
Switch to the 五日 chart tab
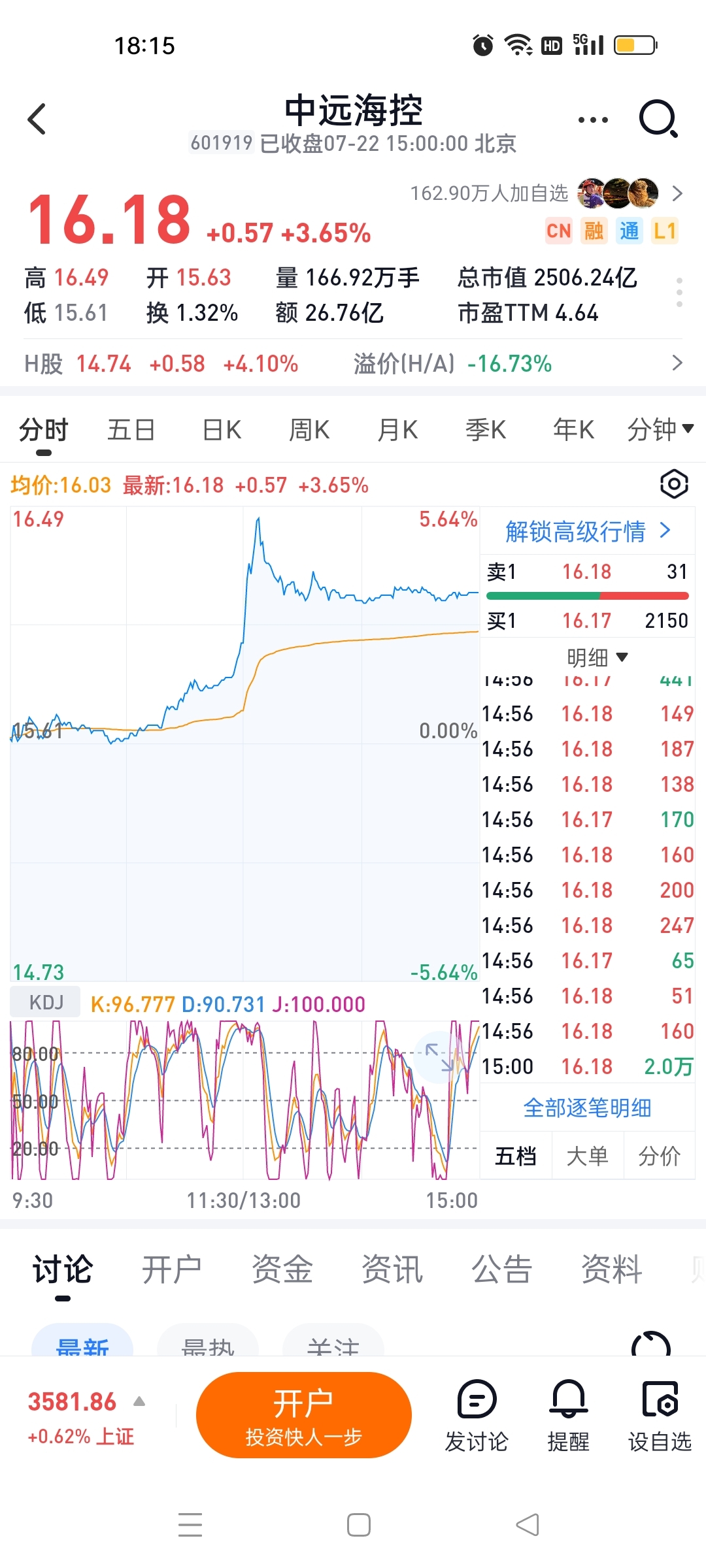(131, 430)
